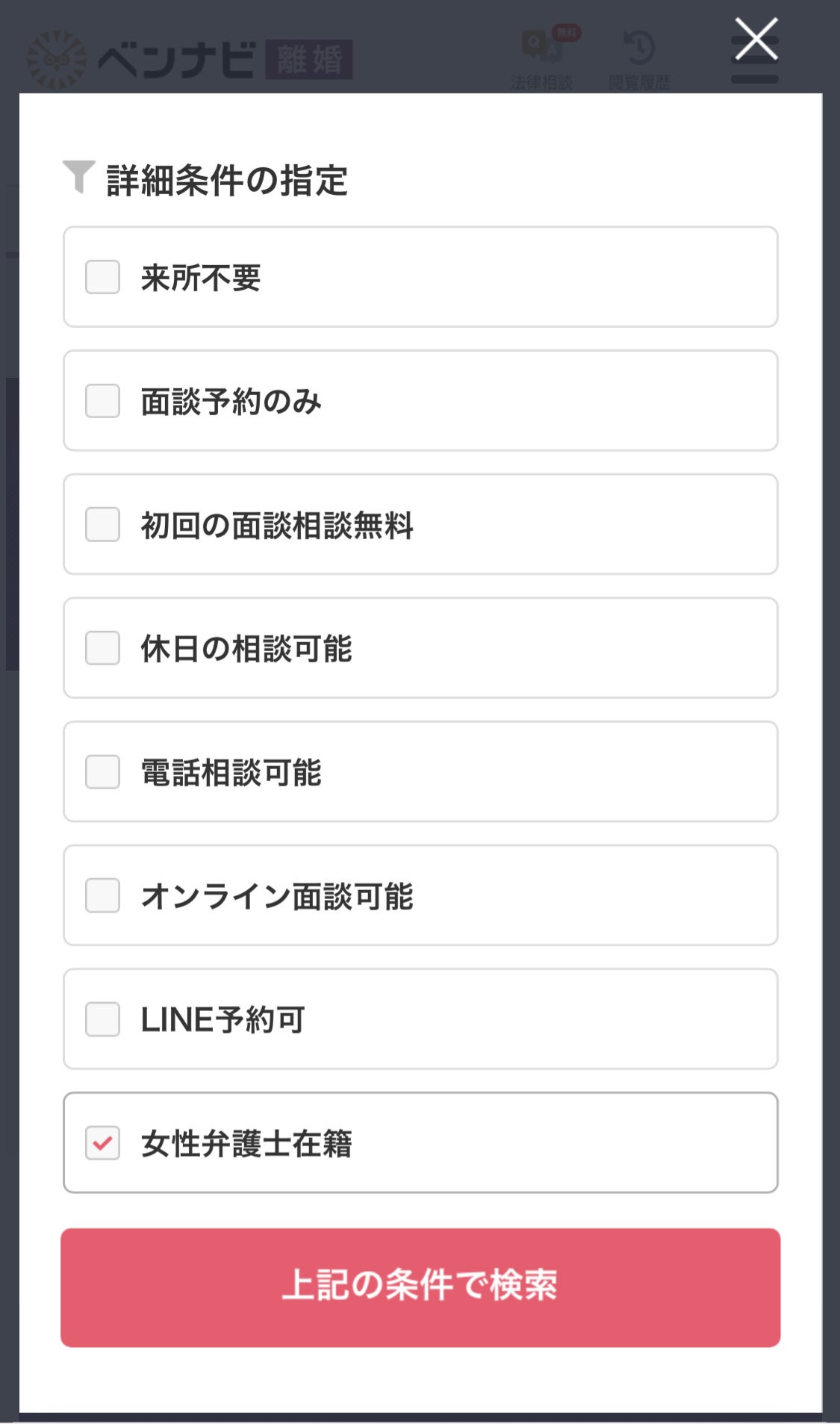Open the 法律相談 Q&A icon in header
This screenshot has width=840, height=1424.
tap(541, 52)
